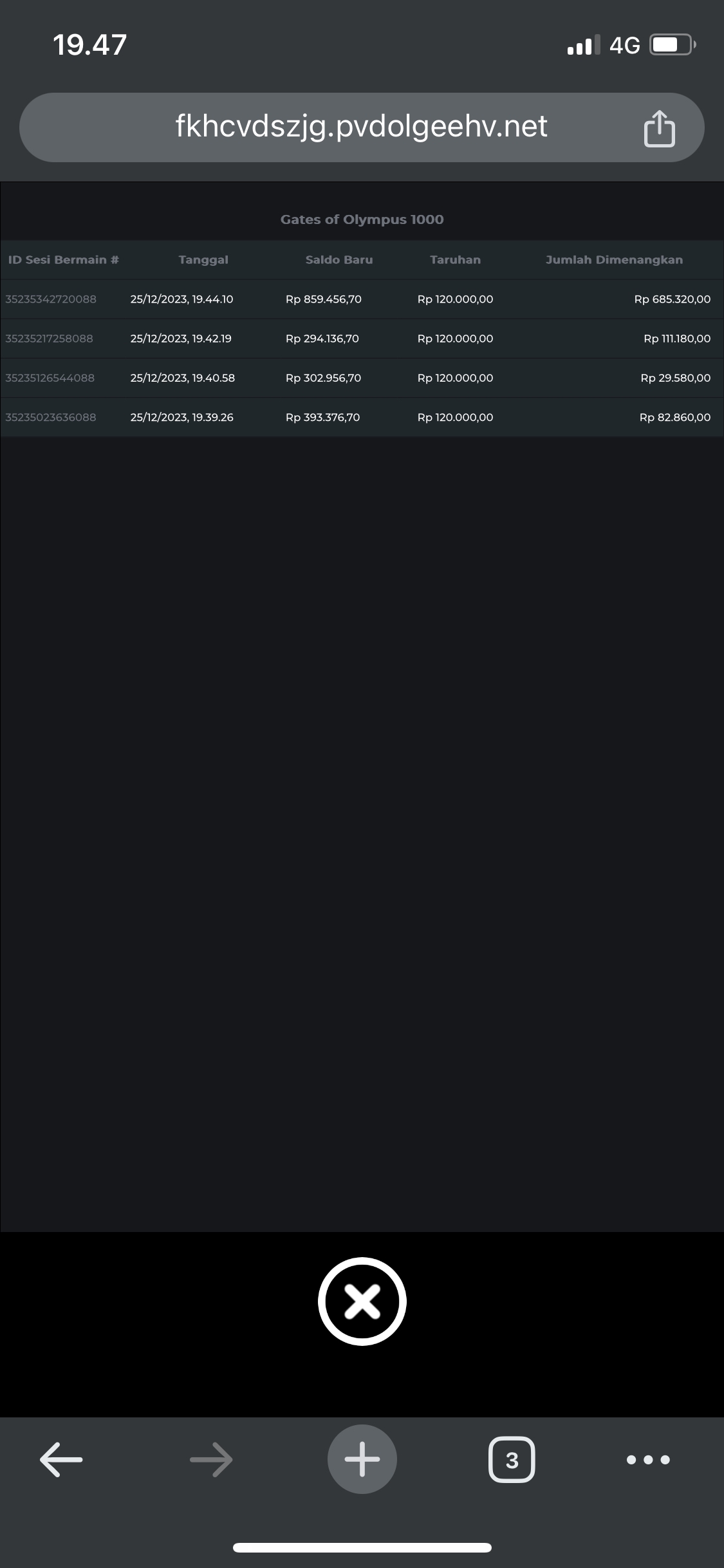
Task: Tap the address bar showing fkhcvdszjg.pvdolgeehv.net
Action: click(x=360, y=127)
